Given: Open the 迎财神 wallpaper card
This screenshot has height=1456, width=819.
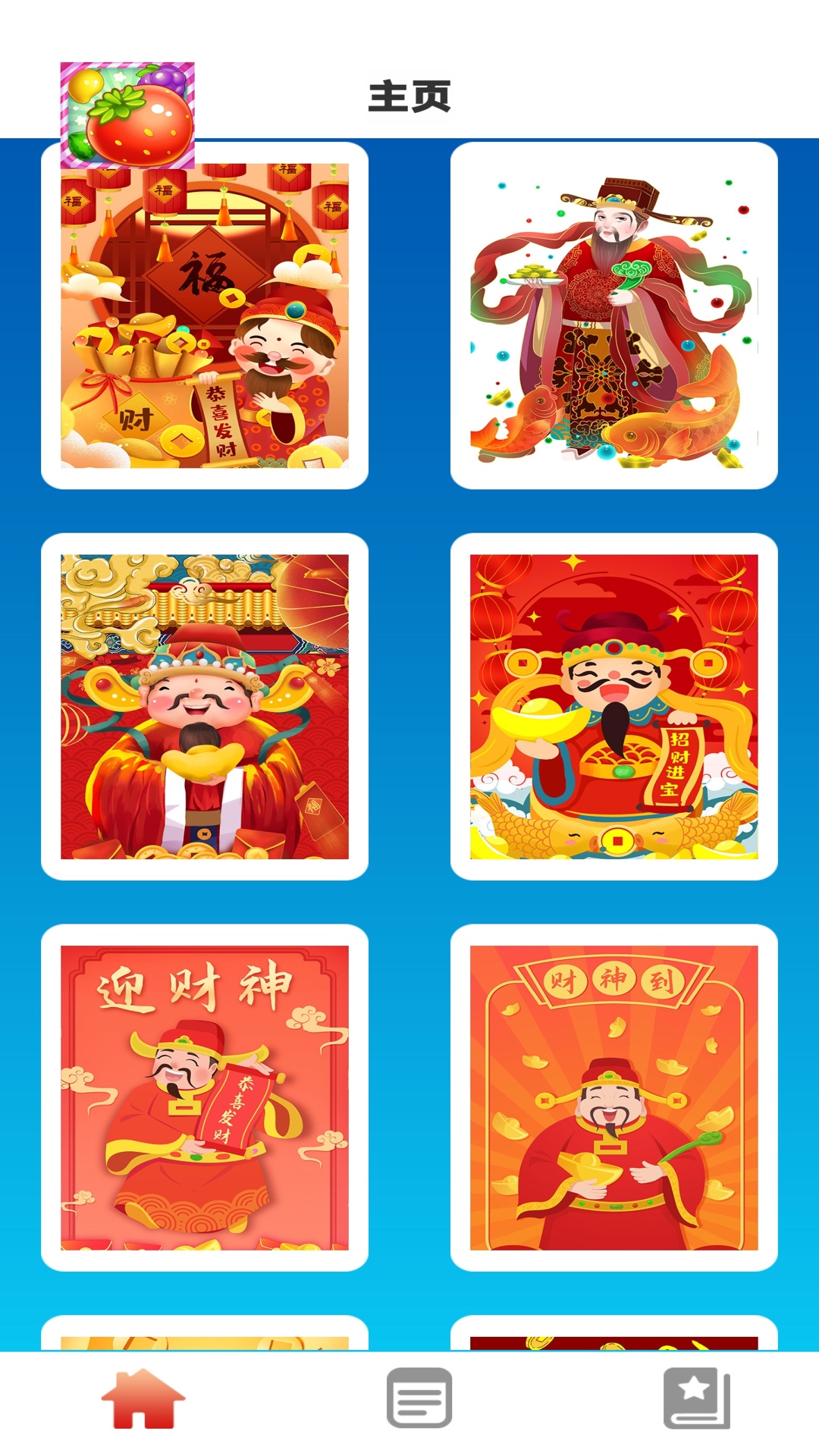Looking at the screenshot, I should pos(205,1098).
